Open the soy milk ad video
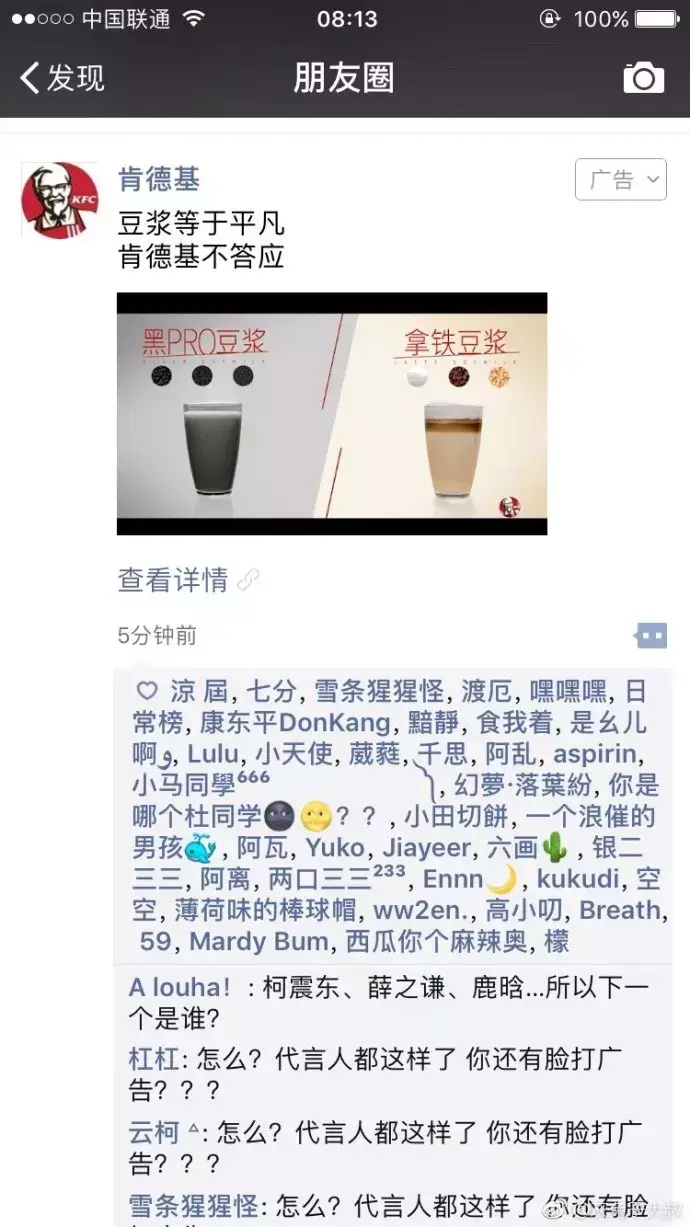The height and width of the screenshot is (1227, 690). [x=332, y=414]
